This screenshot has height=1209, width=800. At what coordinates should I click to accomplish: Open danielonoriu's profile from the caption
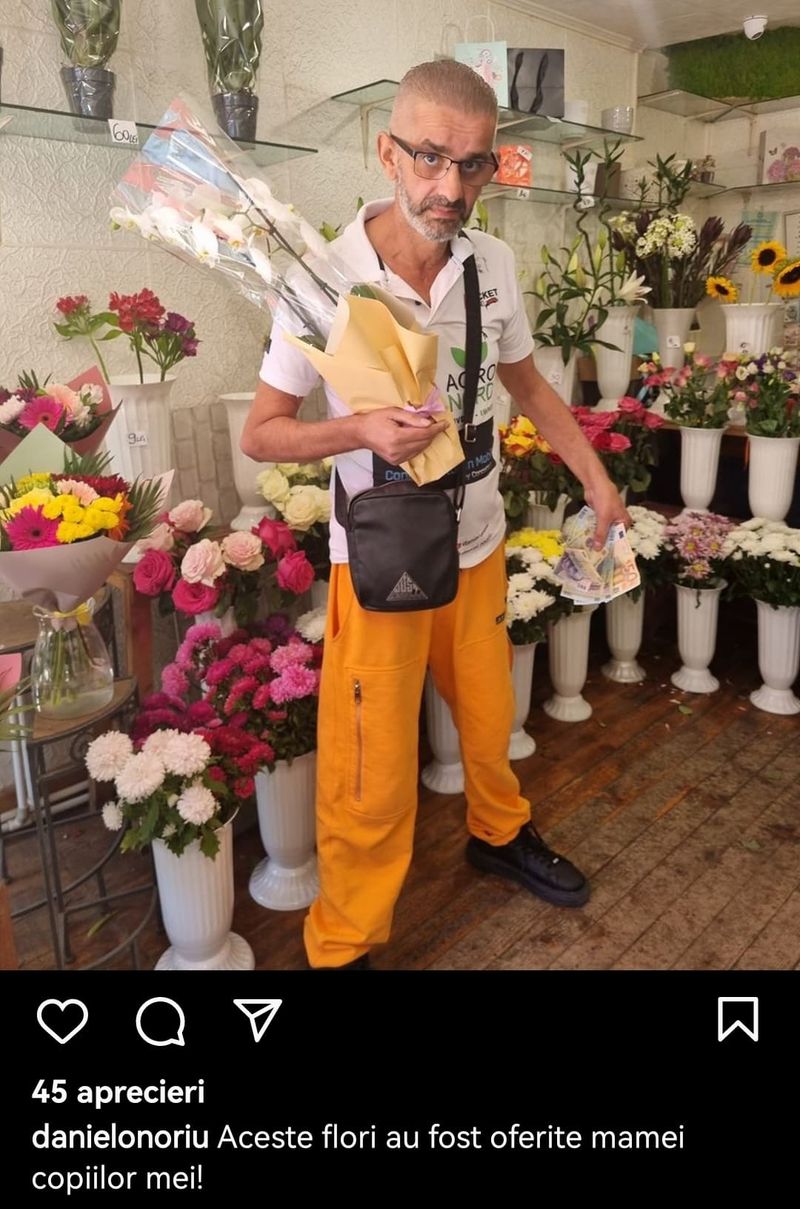(x=119, y=1137)
